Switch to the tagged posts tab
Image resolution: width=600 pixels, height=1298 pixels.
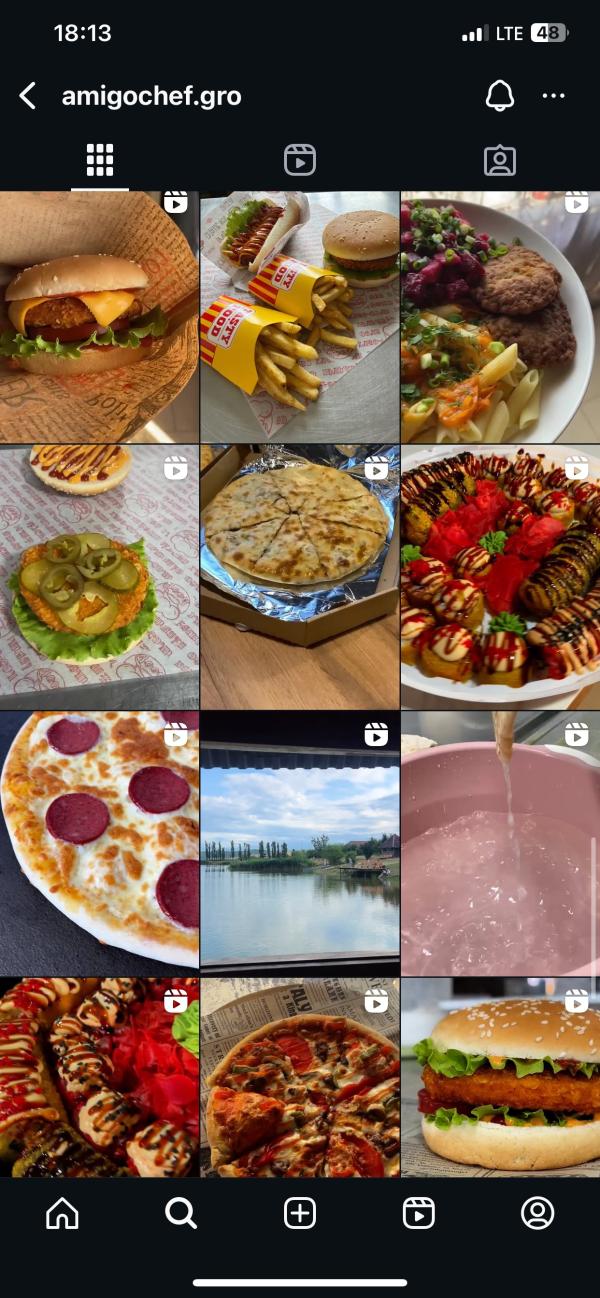500,160
